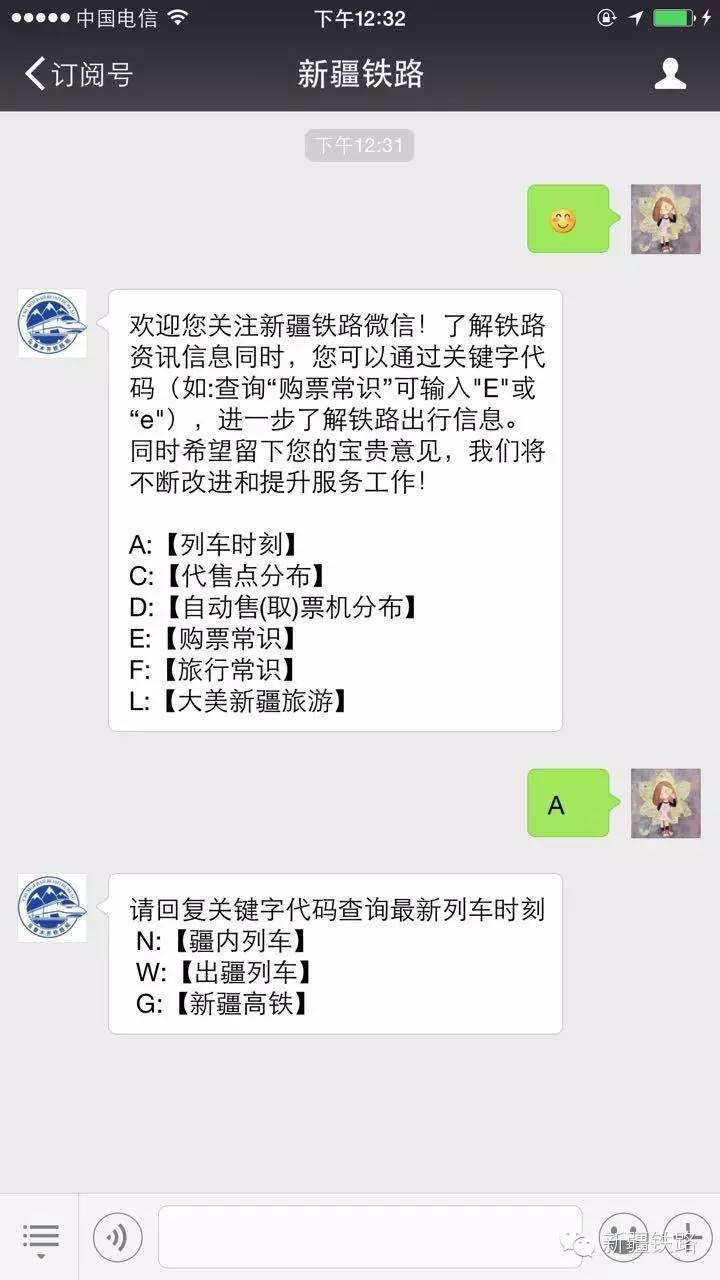Open the account menu list icon

click(x=41, y=1238)
